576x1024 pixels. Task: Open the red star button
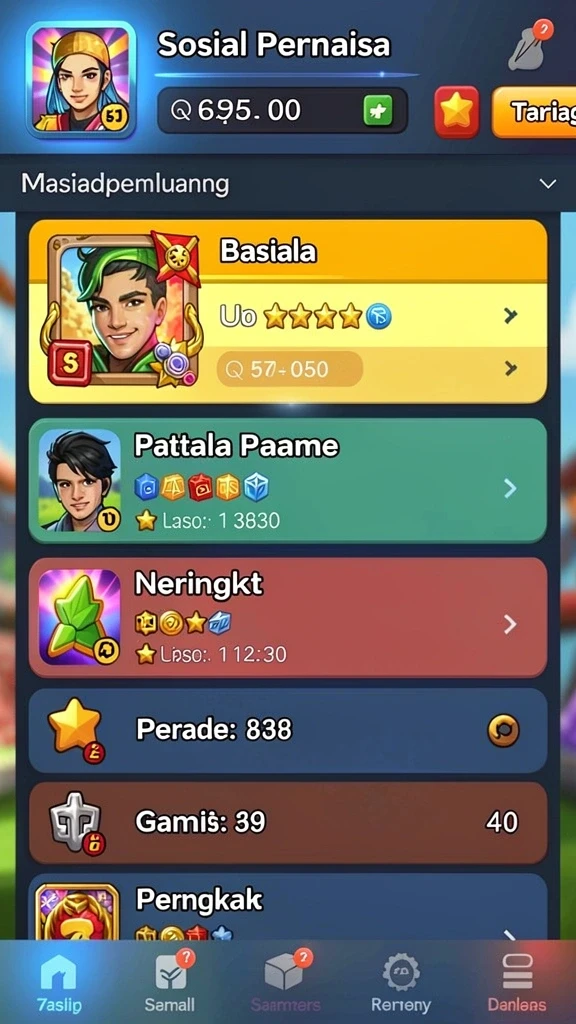[x=456, y=112]
